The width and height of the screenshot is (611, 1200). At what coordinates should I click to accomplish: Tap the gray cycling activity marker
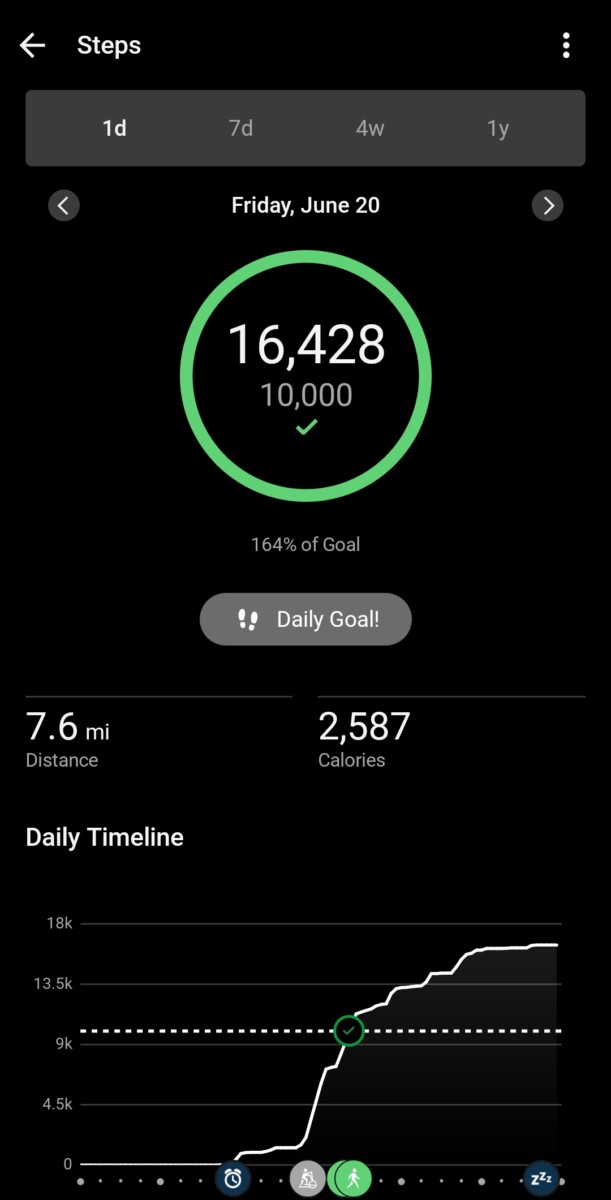308,1179
